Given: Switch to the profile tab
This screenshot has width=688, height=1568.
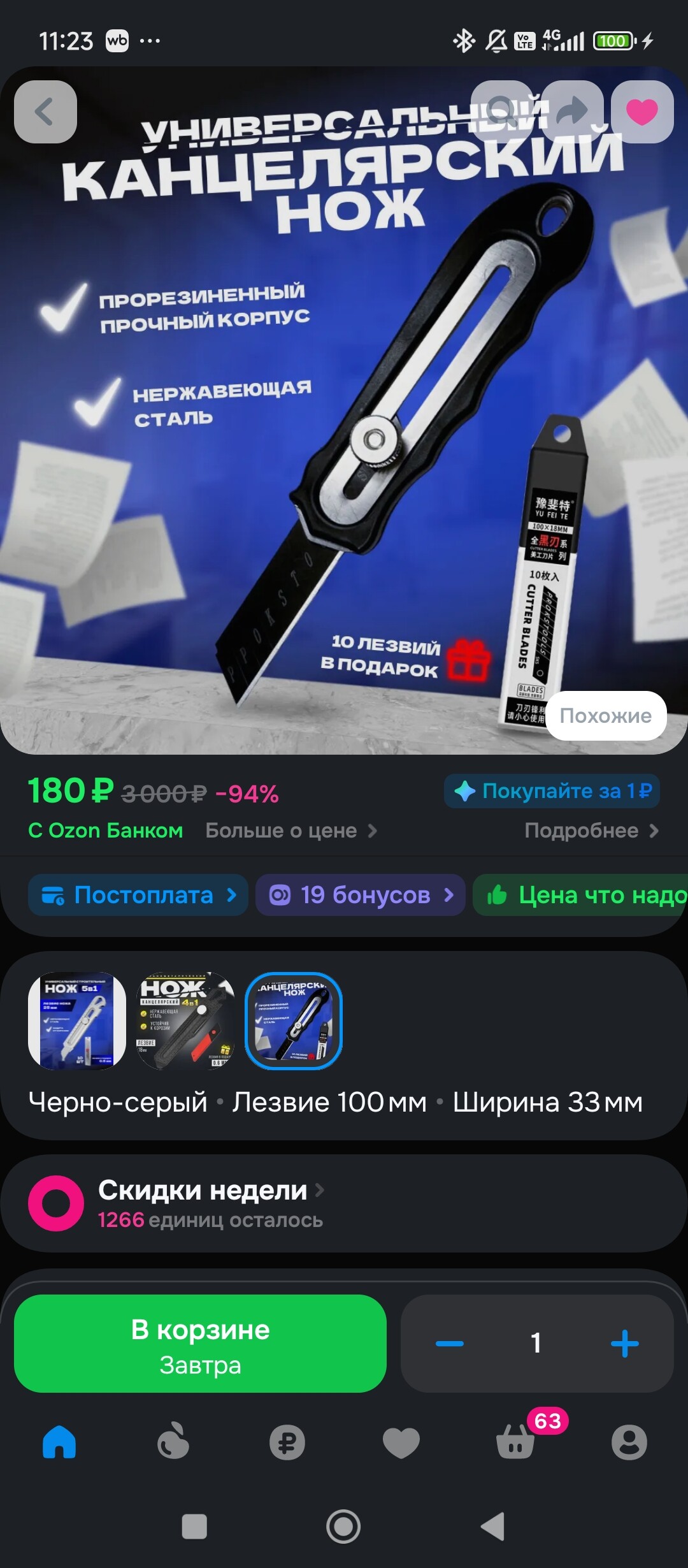Looking at the screenshot, I should 629,1442.
